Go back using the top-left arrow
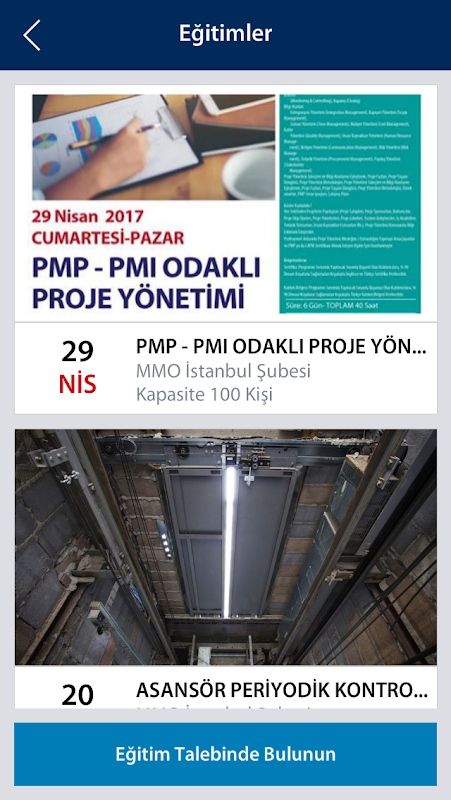The image size is (451, 800). (32, 35)
